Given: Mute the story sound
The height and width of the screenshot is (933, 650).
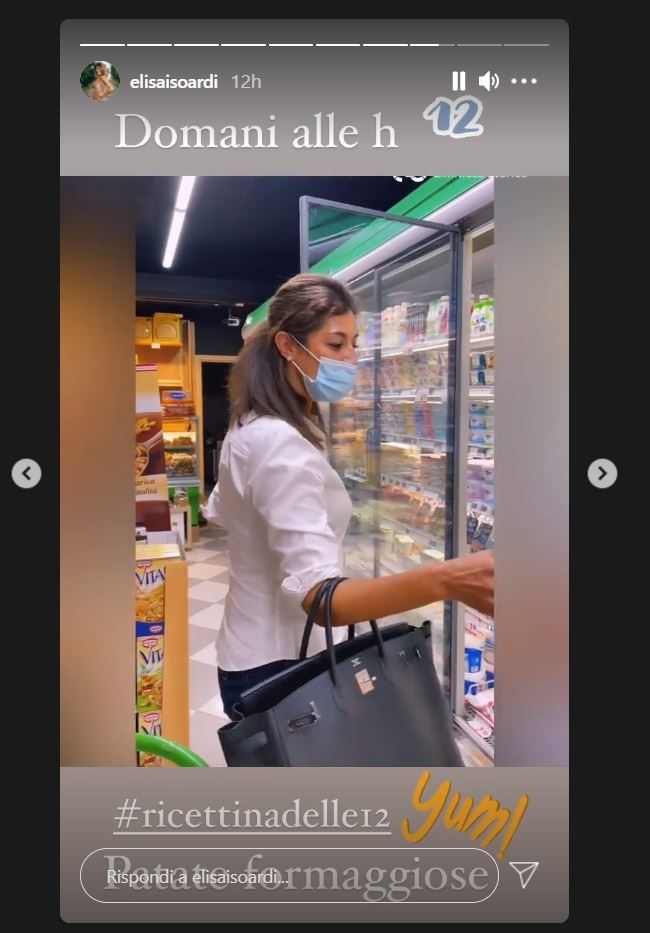Looking at the screenshot, I should pyautogui.click(x=488, y=81).
